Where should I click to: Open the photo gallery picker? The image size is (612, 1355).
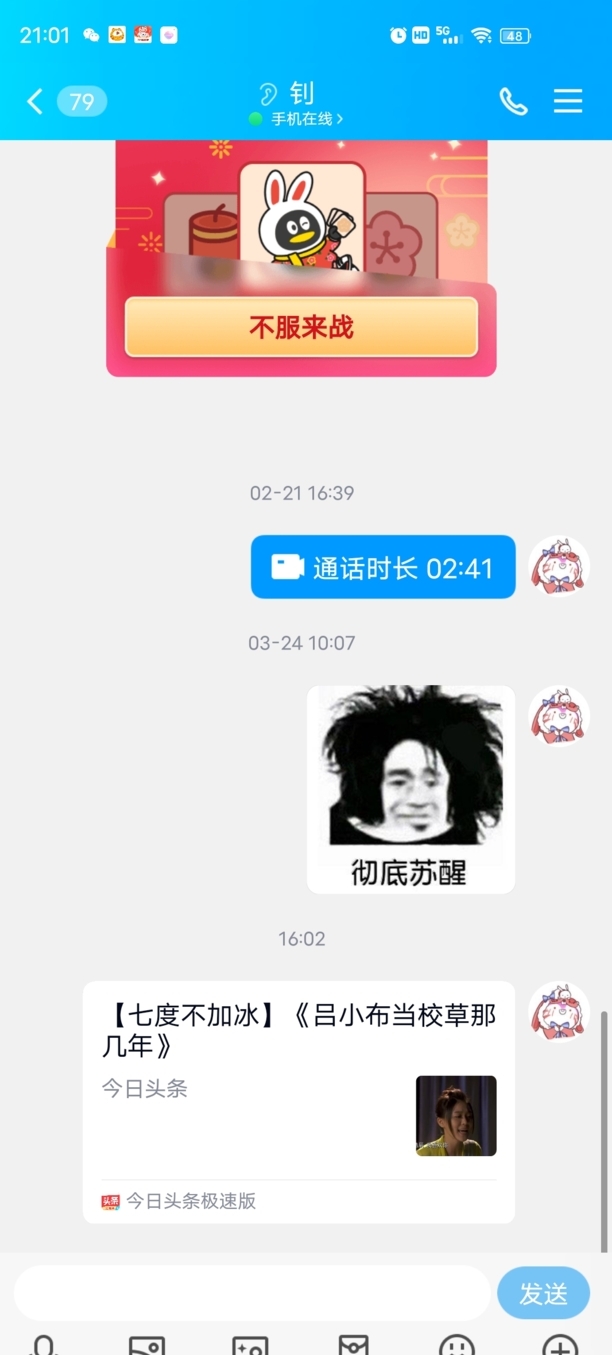tap(147, 1345)
